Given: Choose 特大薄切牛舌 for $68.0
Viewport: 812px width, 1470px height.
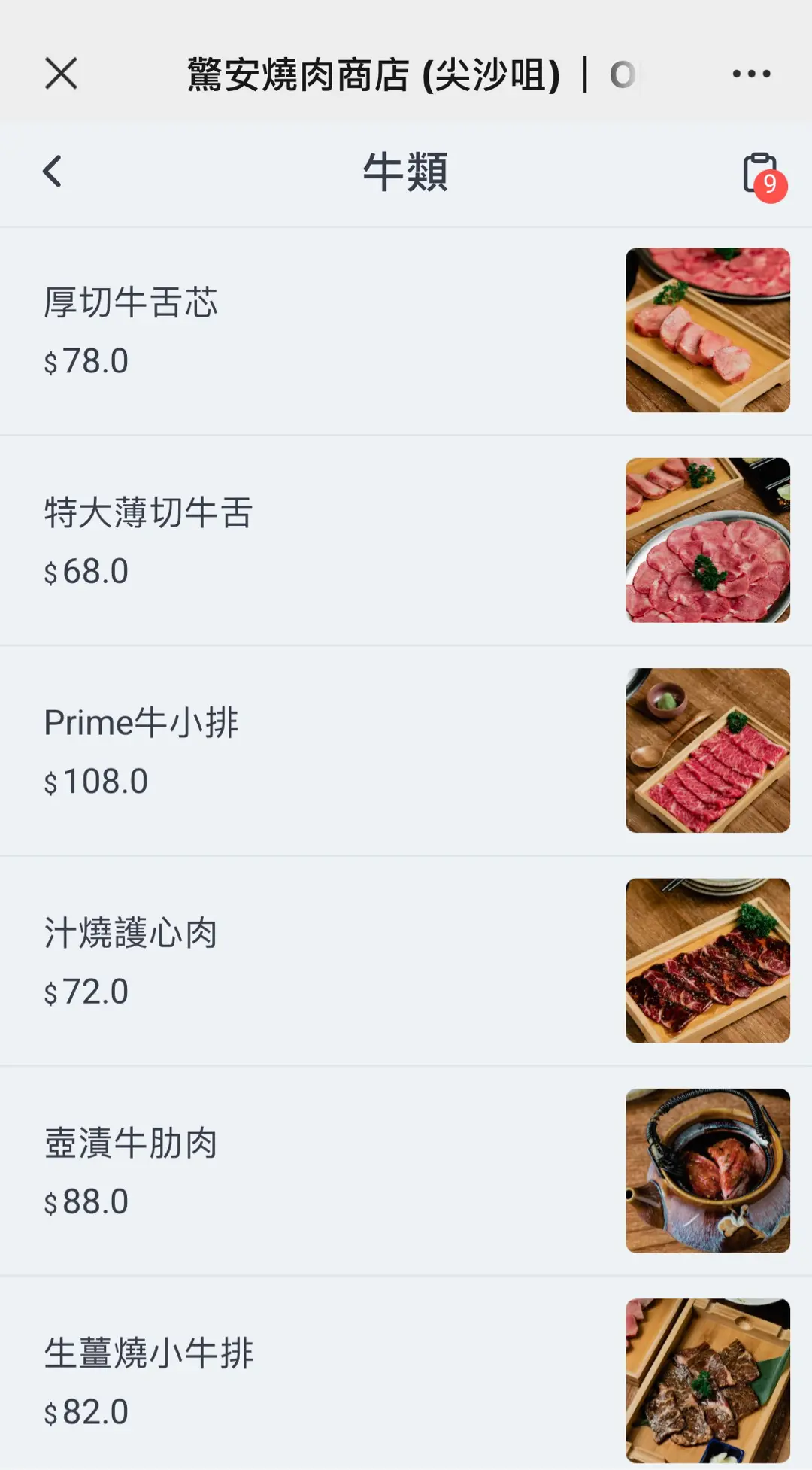Looking at the screenshot, I should (148, 513).
